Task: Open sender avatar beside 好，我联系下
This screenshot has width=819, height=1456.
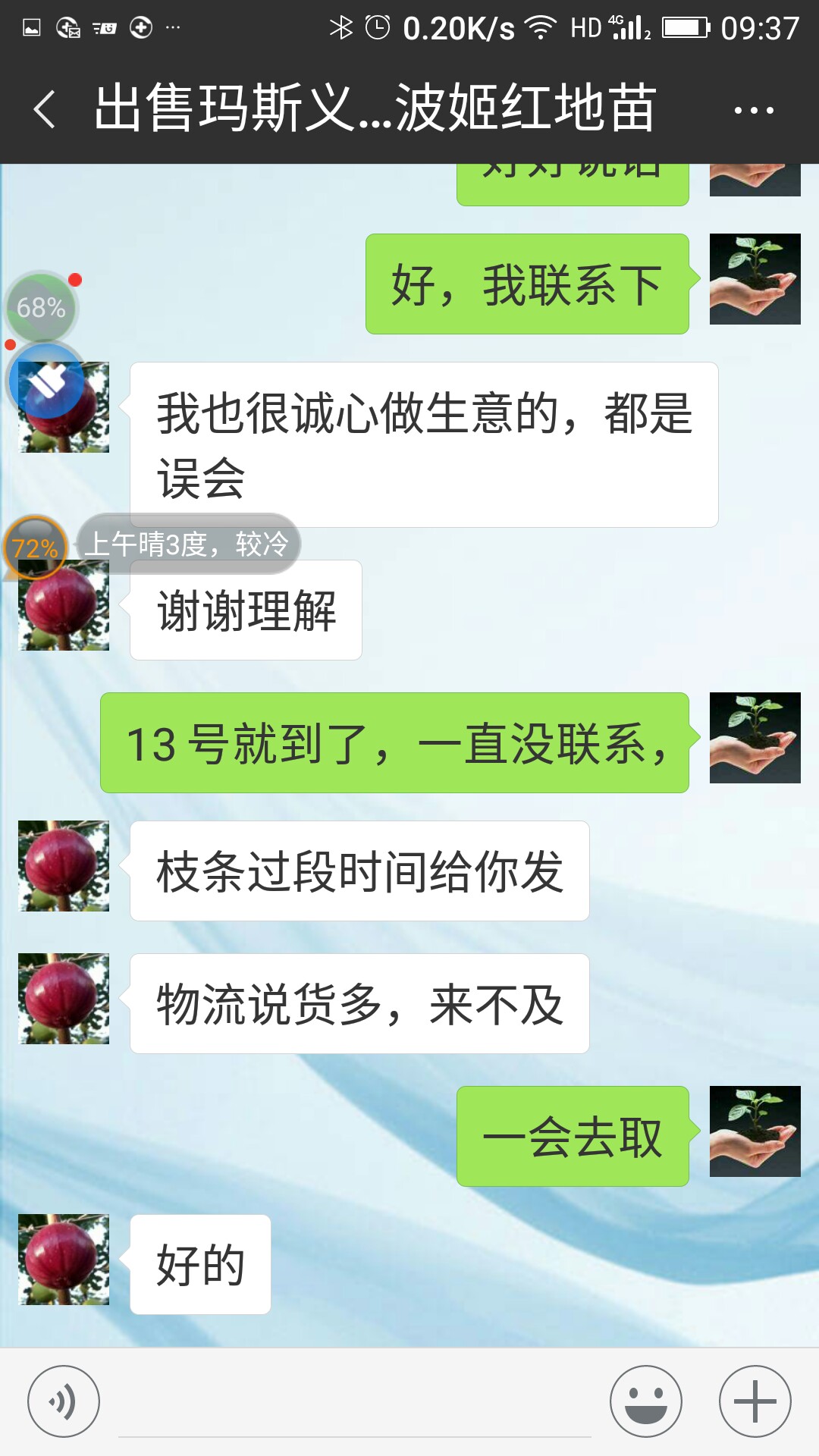Action: 755,279
